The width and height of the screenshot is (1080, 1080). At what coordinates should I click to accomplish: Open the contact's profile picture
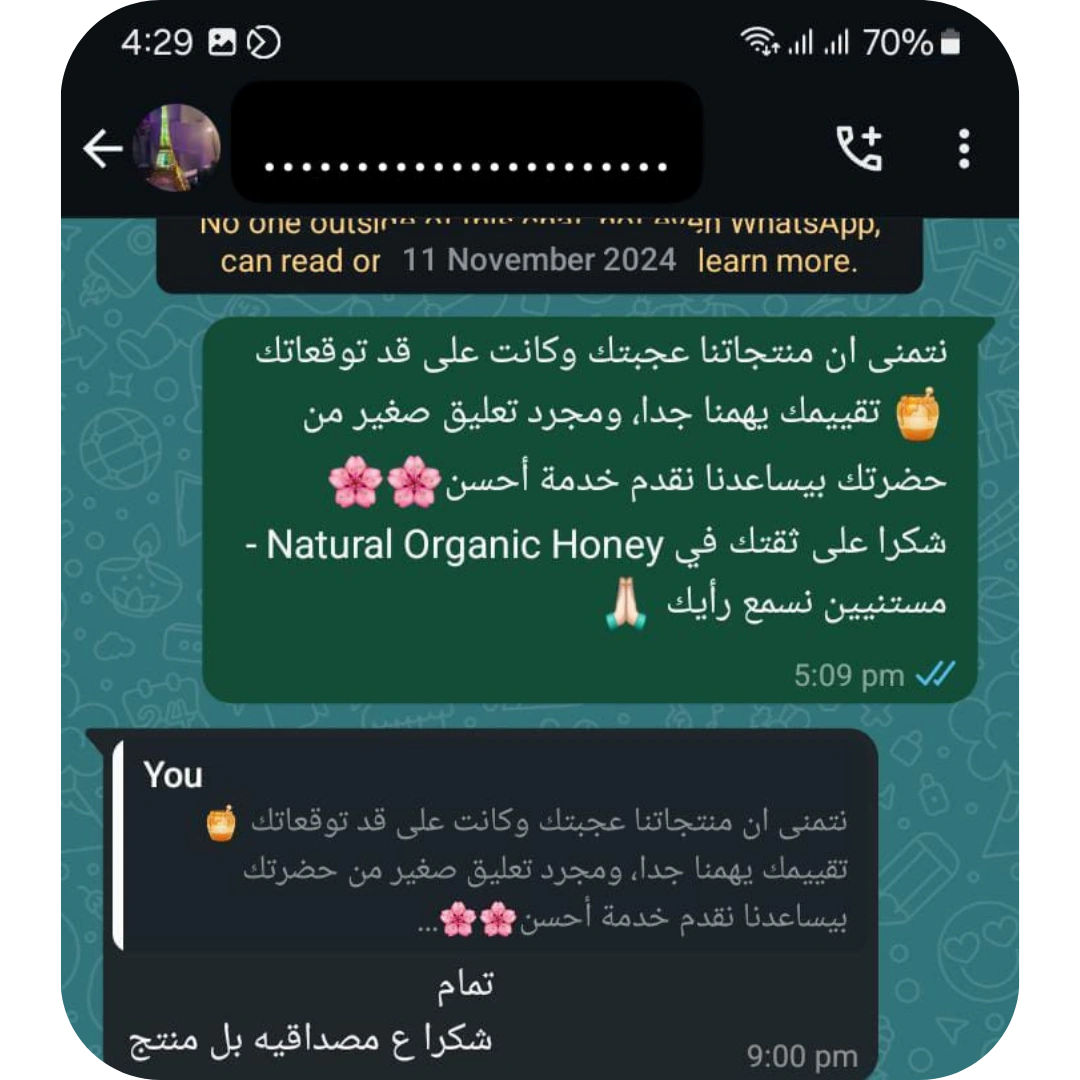177,148
